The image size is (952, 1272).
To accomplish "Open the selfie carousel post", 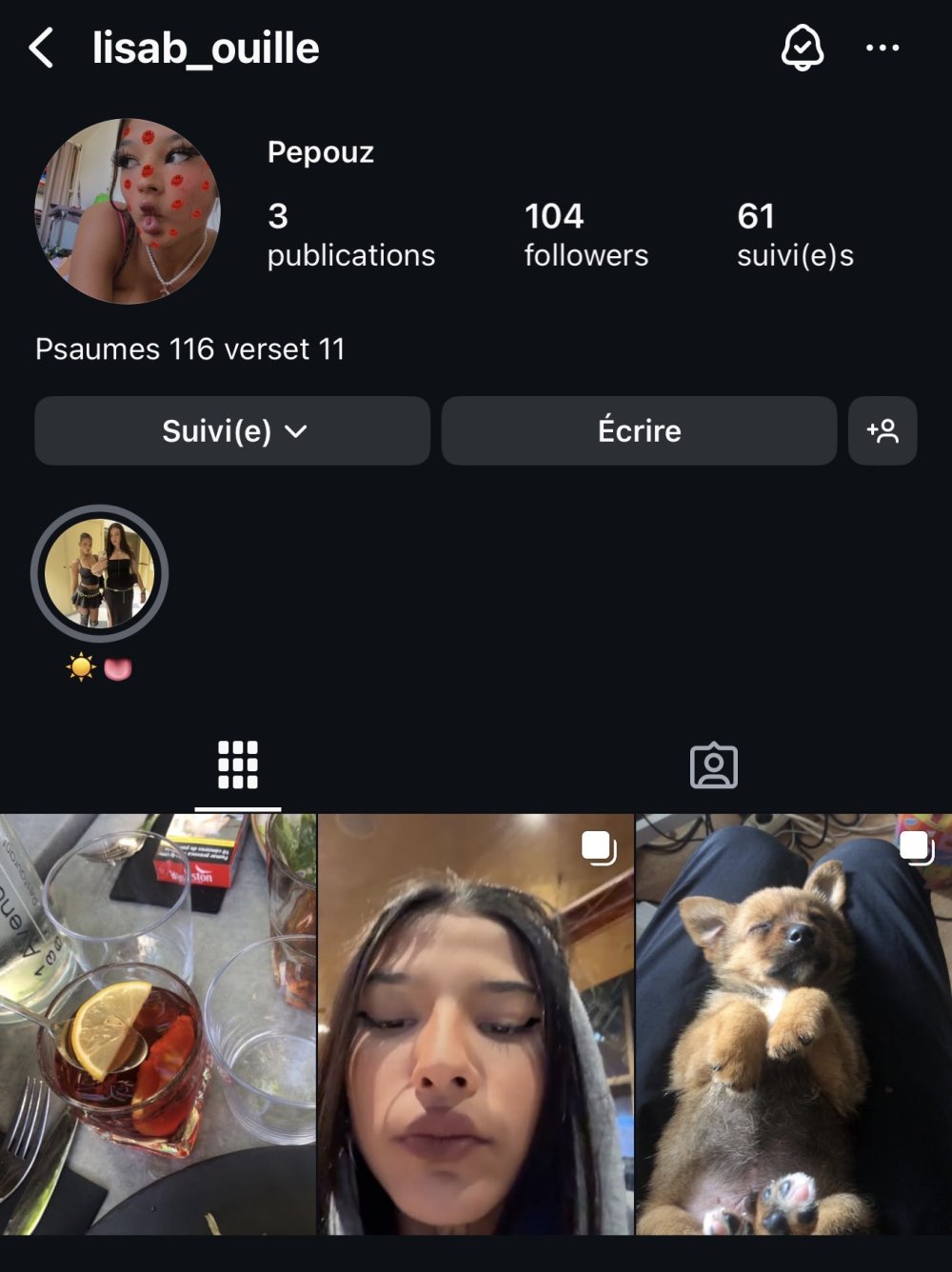I will click(475, 1024).
